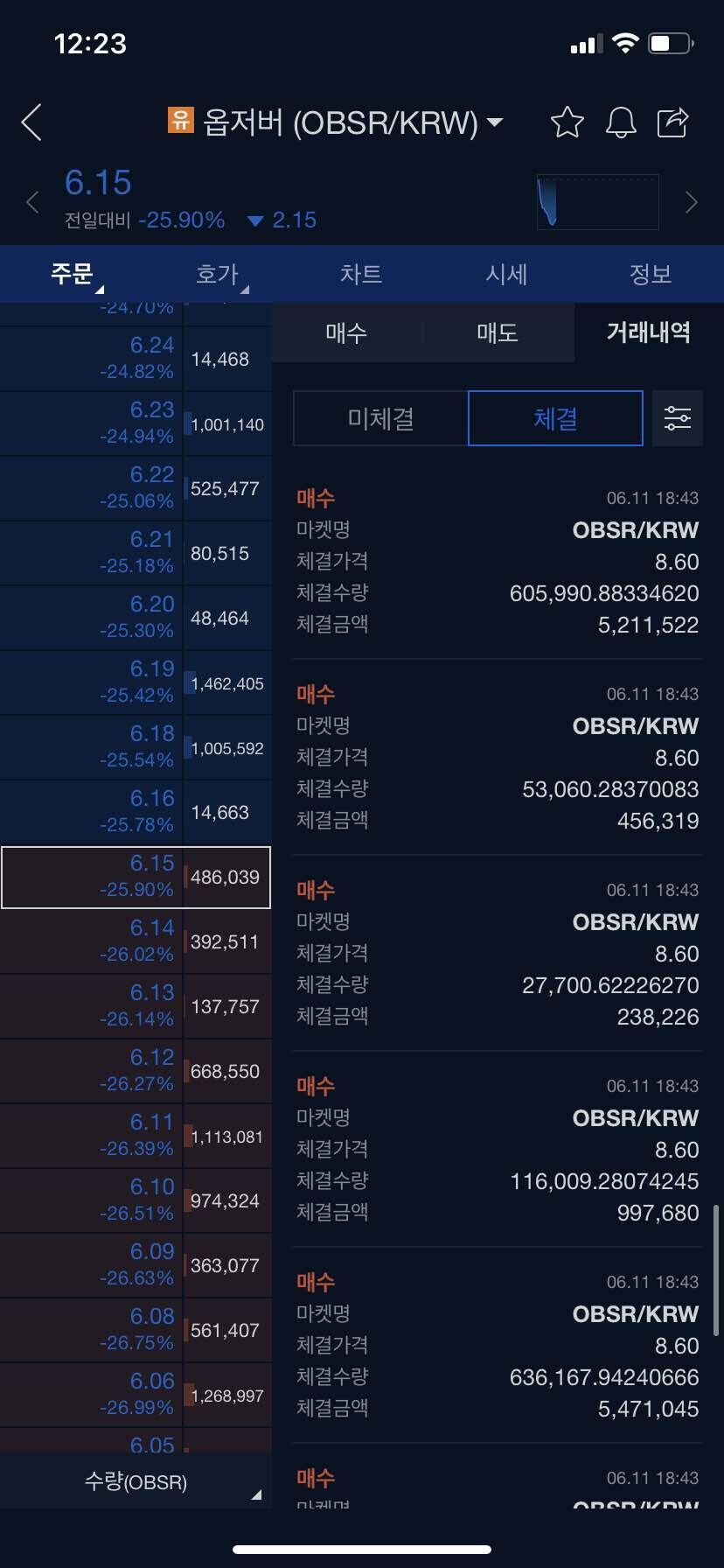The image size is (724, 1568).
Task: Select the 거래내역 tab
Action: click(649, 332)
